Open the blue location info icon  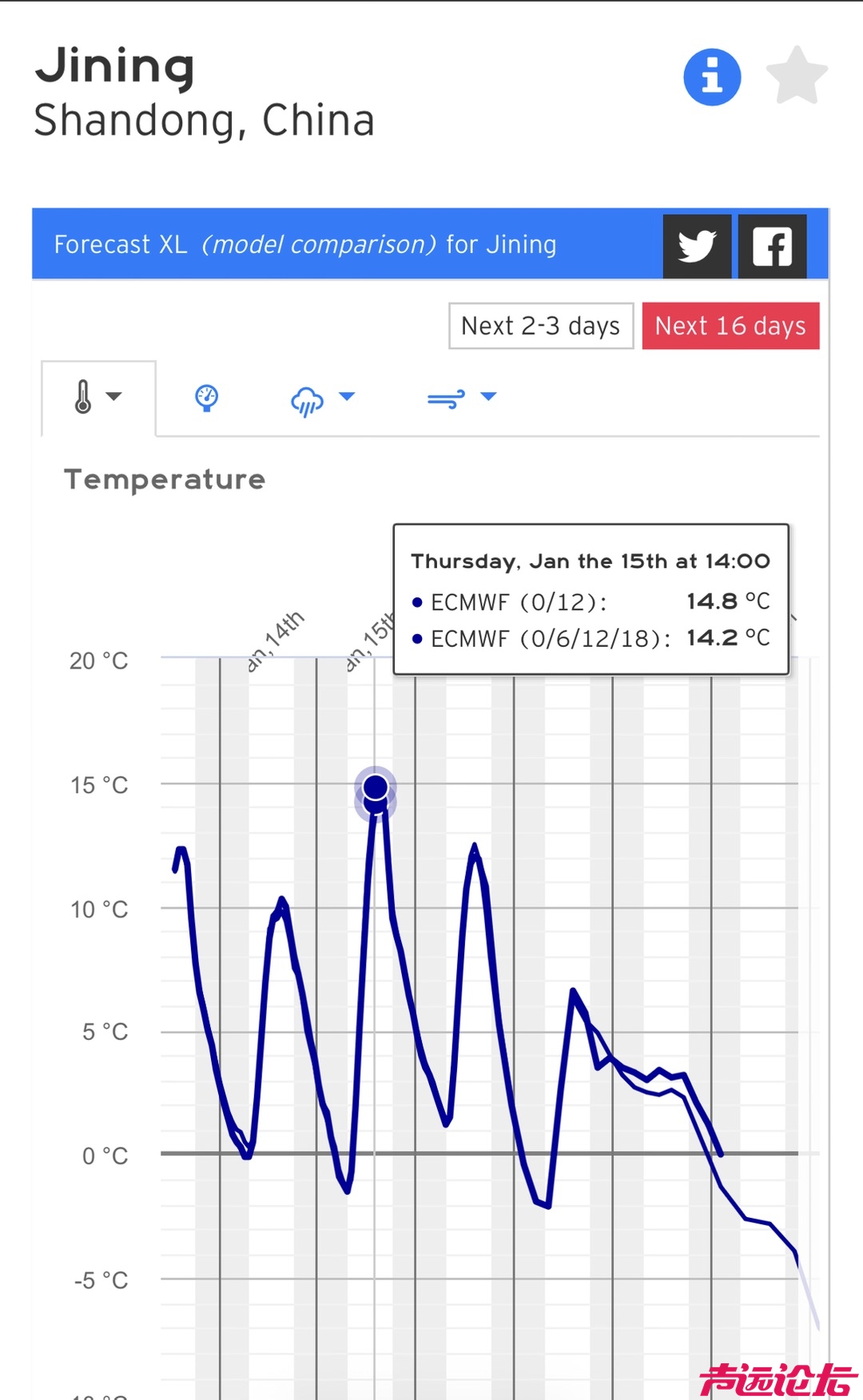pyautogui.click(x=712, y=77)
